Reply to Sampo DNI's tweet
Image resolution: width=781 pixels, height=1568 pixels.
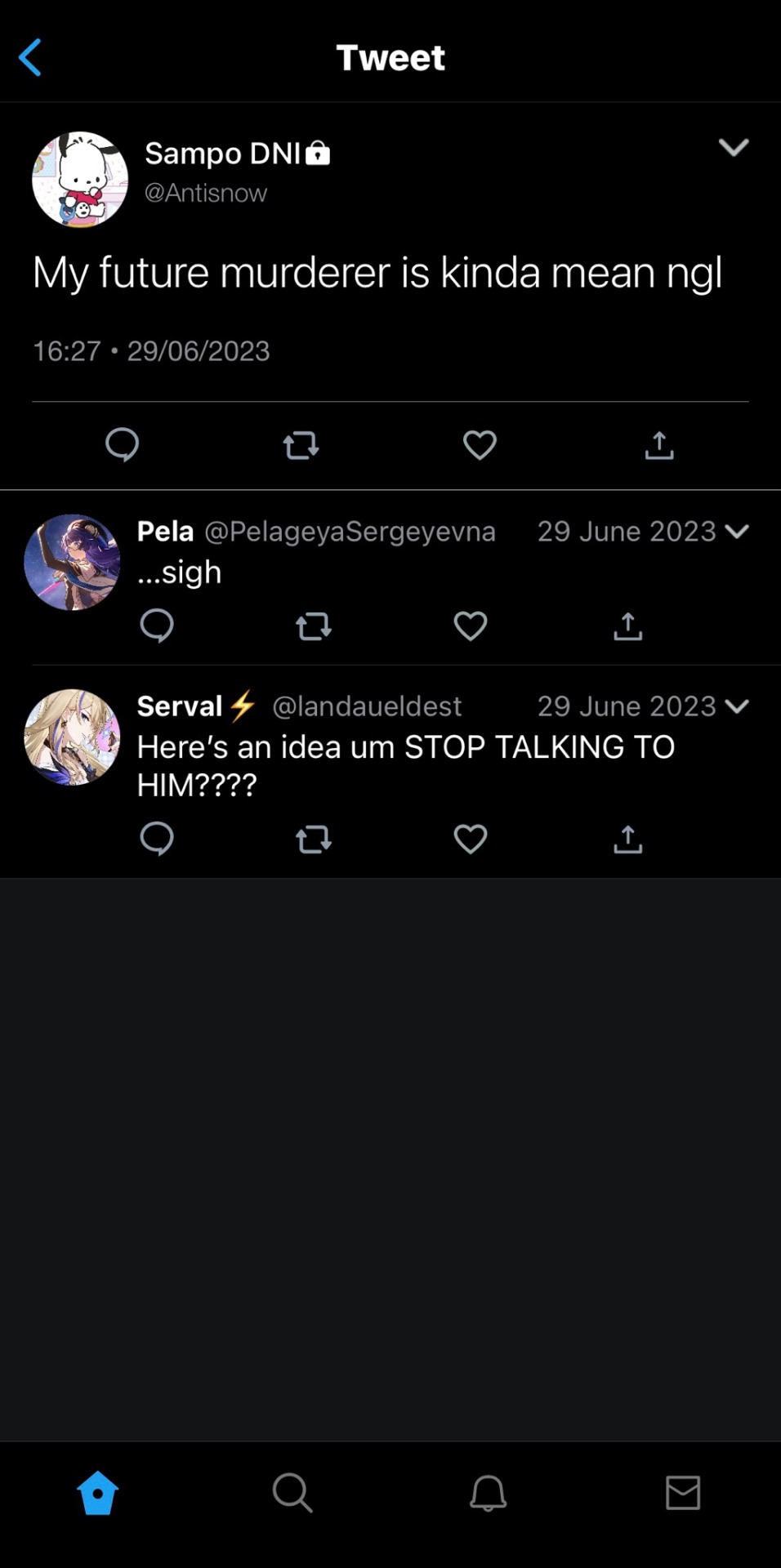tap(123, 445)
